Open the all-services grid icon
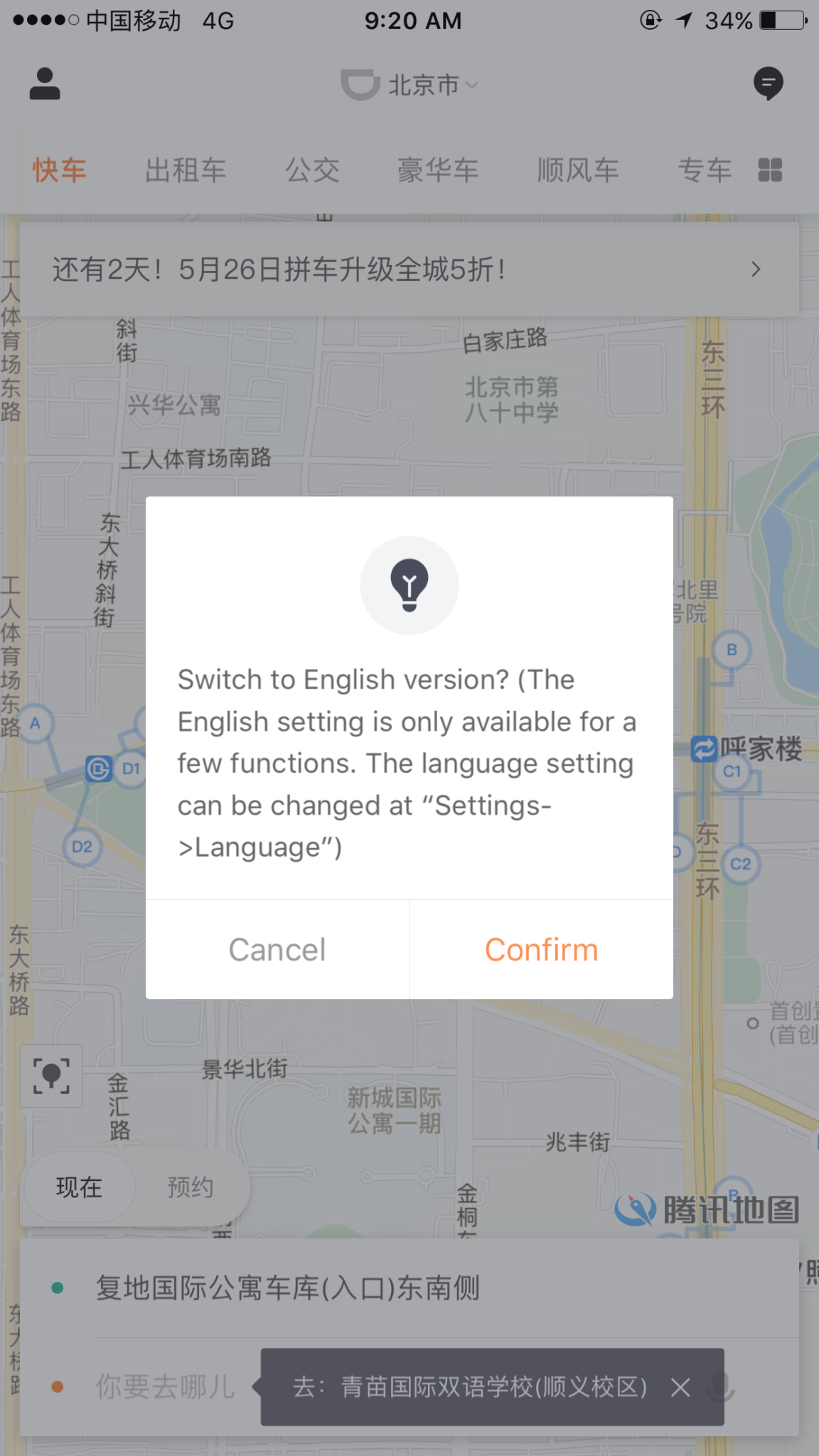 point(770,171)
